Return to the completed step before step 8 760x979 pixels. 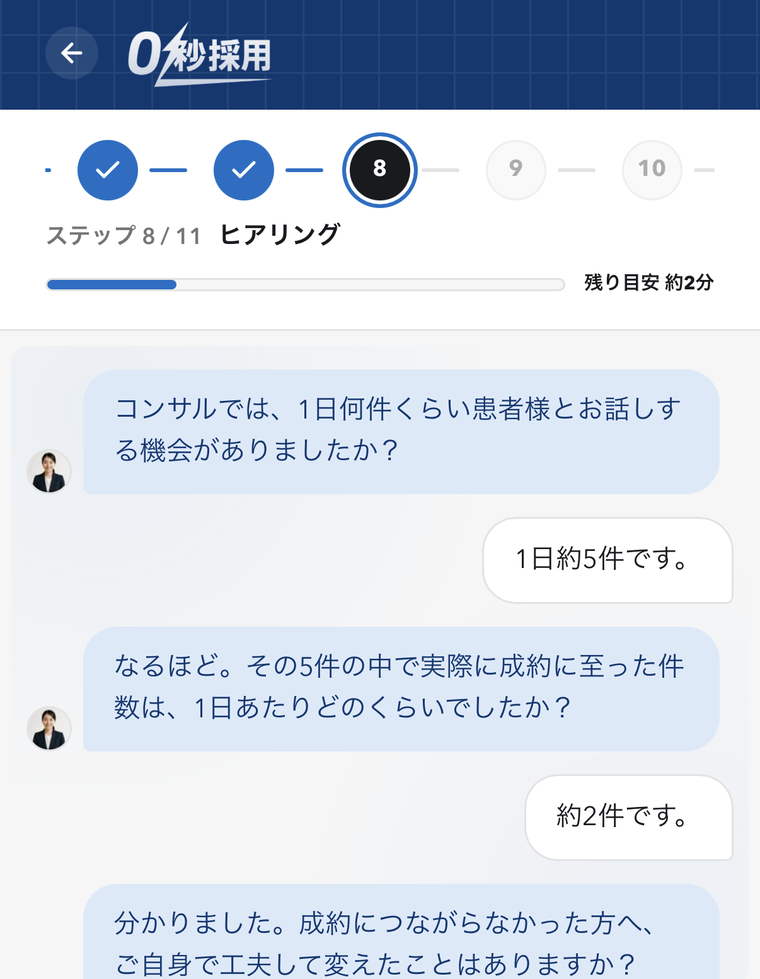click(x=244, y=170)
